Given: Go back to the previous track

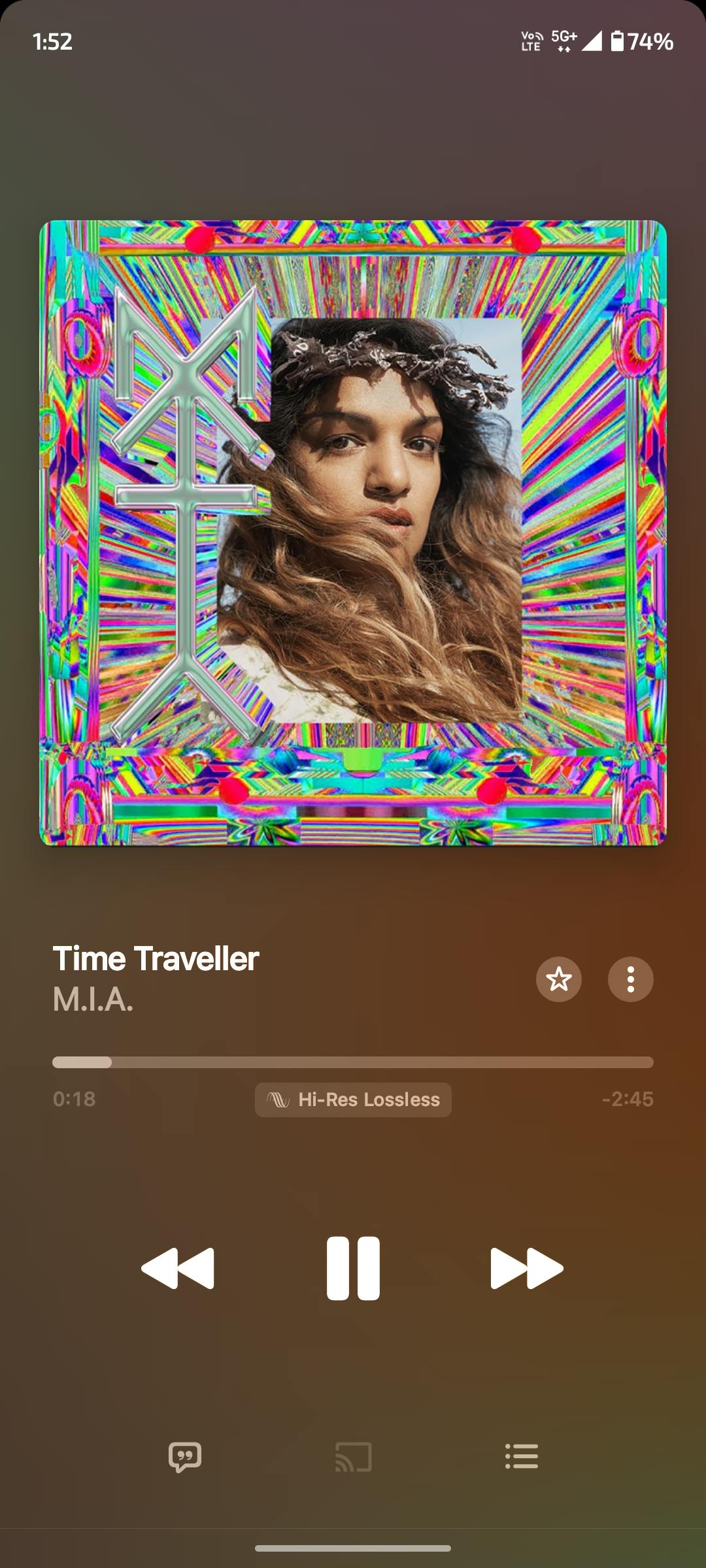Looking at the screenshot, I should (178, 1268).
